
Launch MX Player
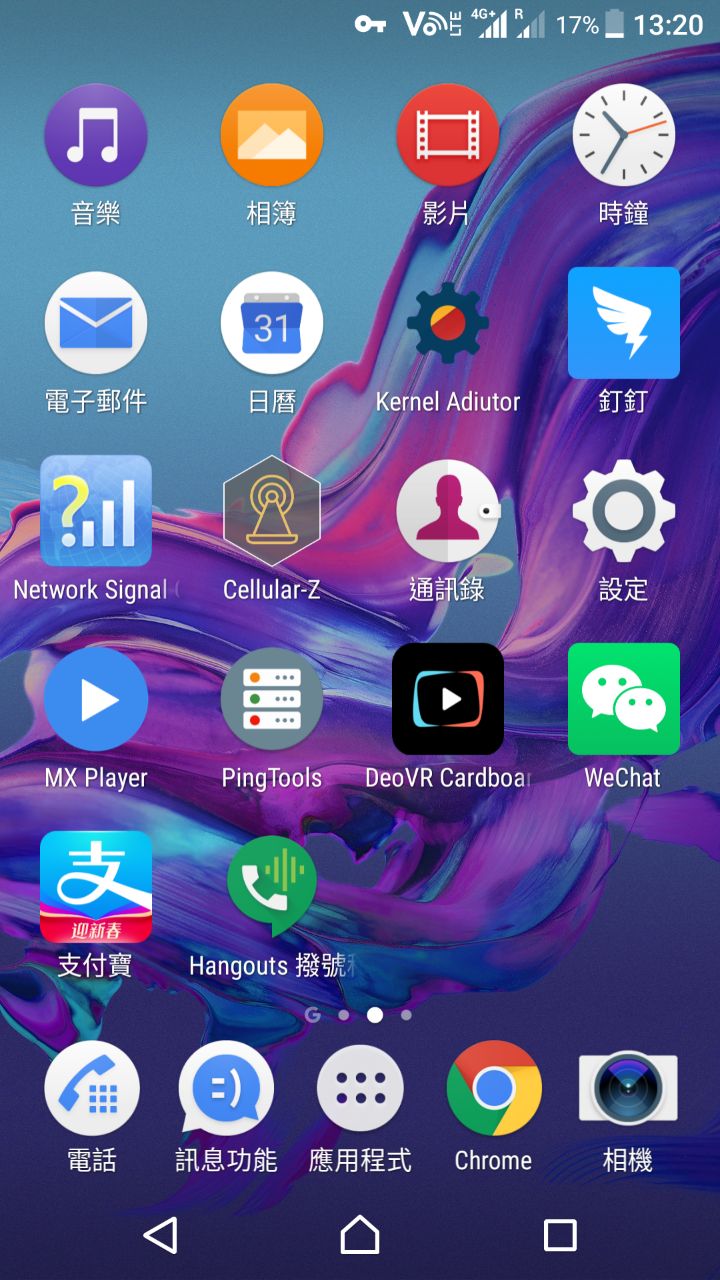click(x=96, y=699)
